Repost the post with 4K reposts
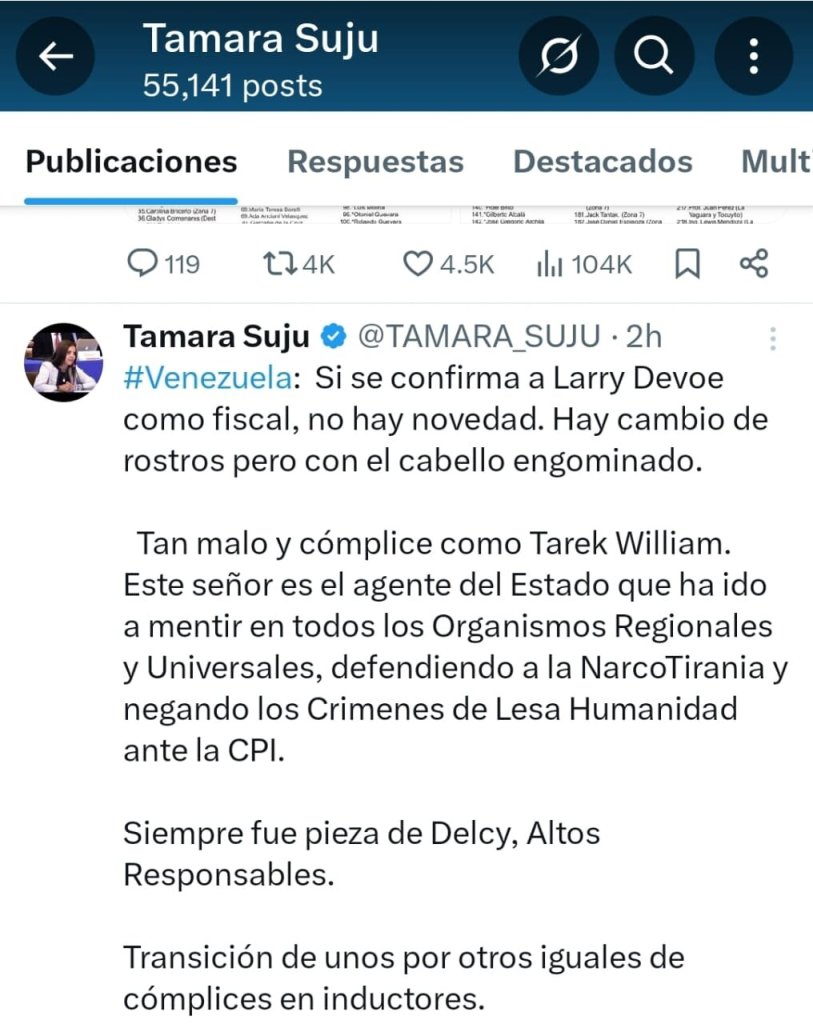 pos(296,264)
